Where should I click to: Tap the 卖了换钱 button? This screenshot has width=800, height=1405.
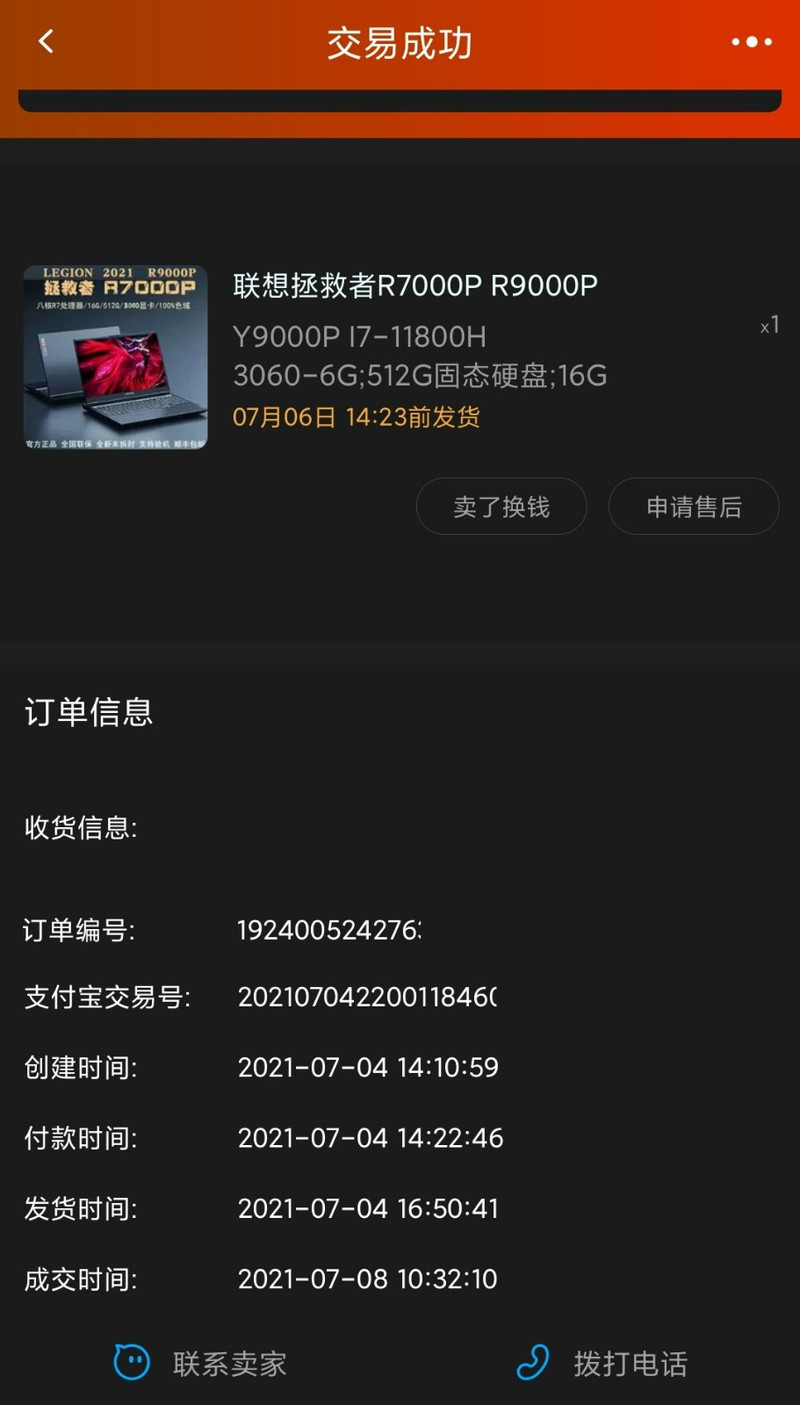click(x=501, y=507)
